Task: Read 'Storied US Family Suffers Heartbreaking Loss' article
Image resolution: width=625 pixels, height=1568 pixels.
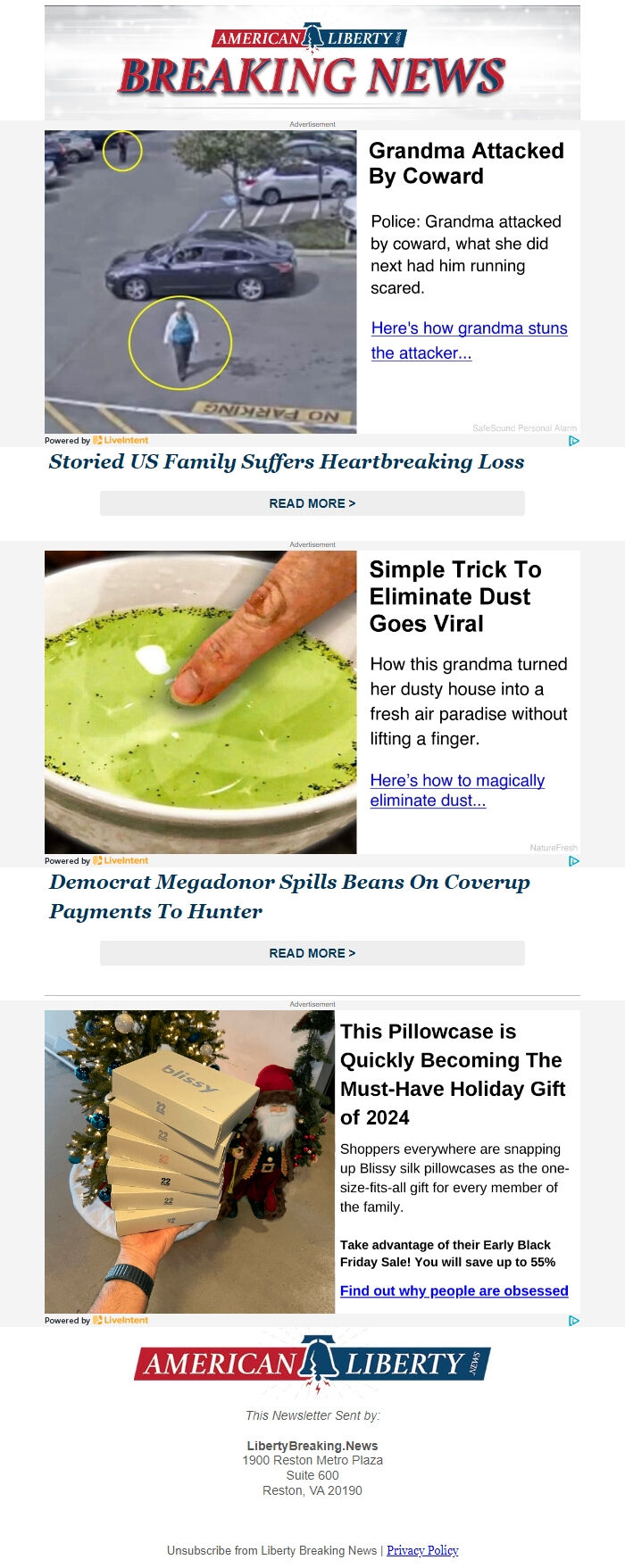Action: point(287,462)
